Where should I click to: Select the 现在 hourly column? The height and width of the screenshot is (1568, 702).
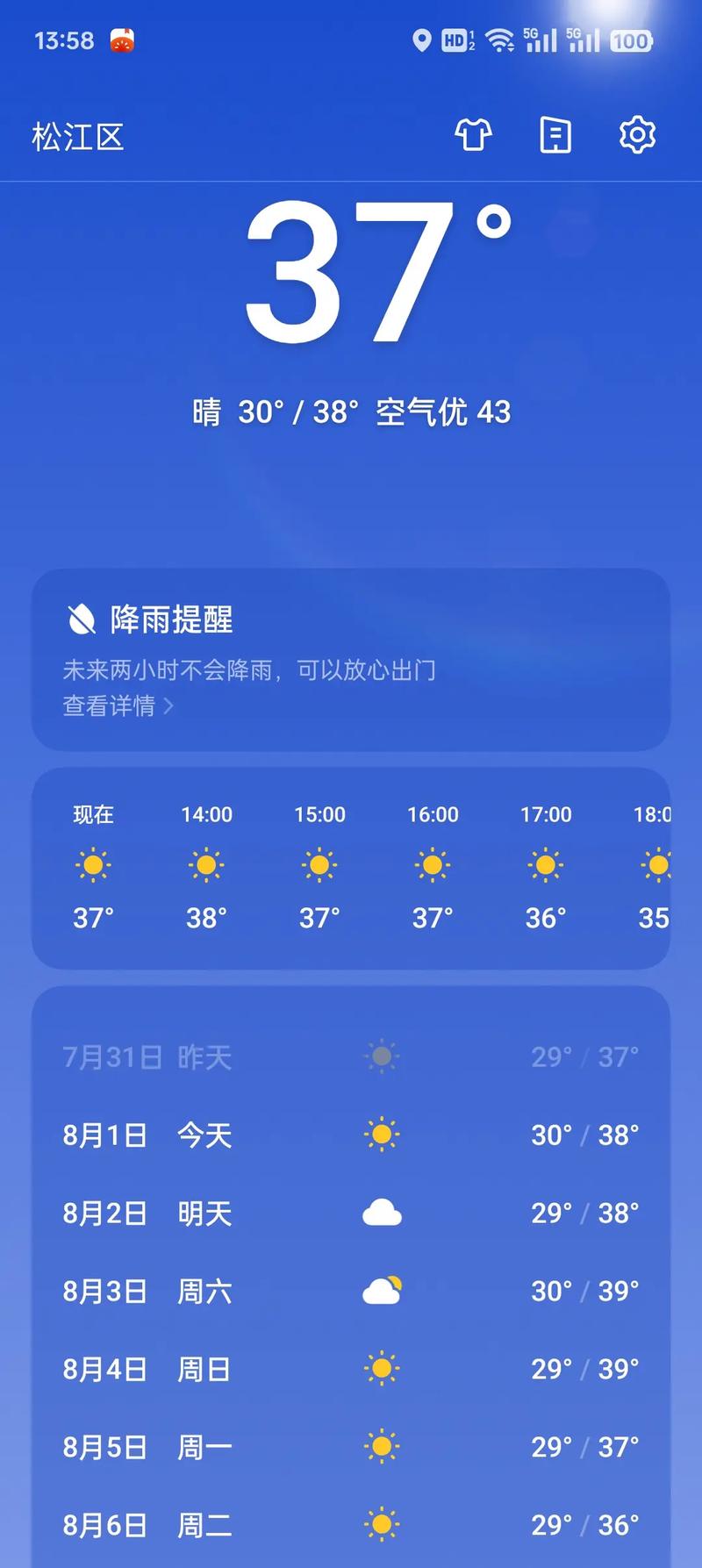(x=93, y=865)
